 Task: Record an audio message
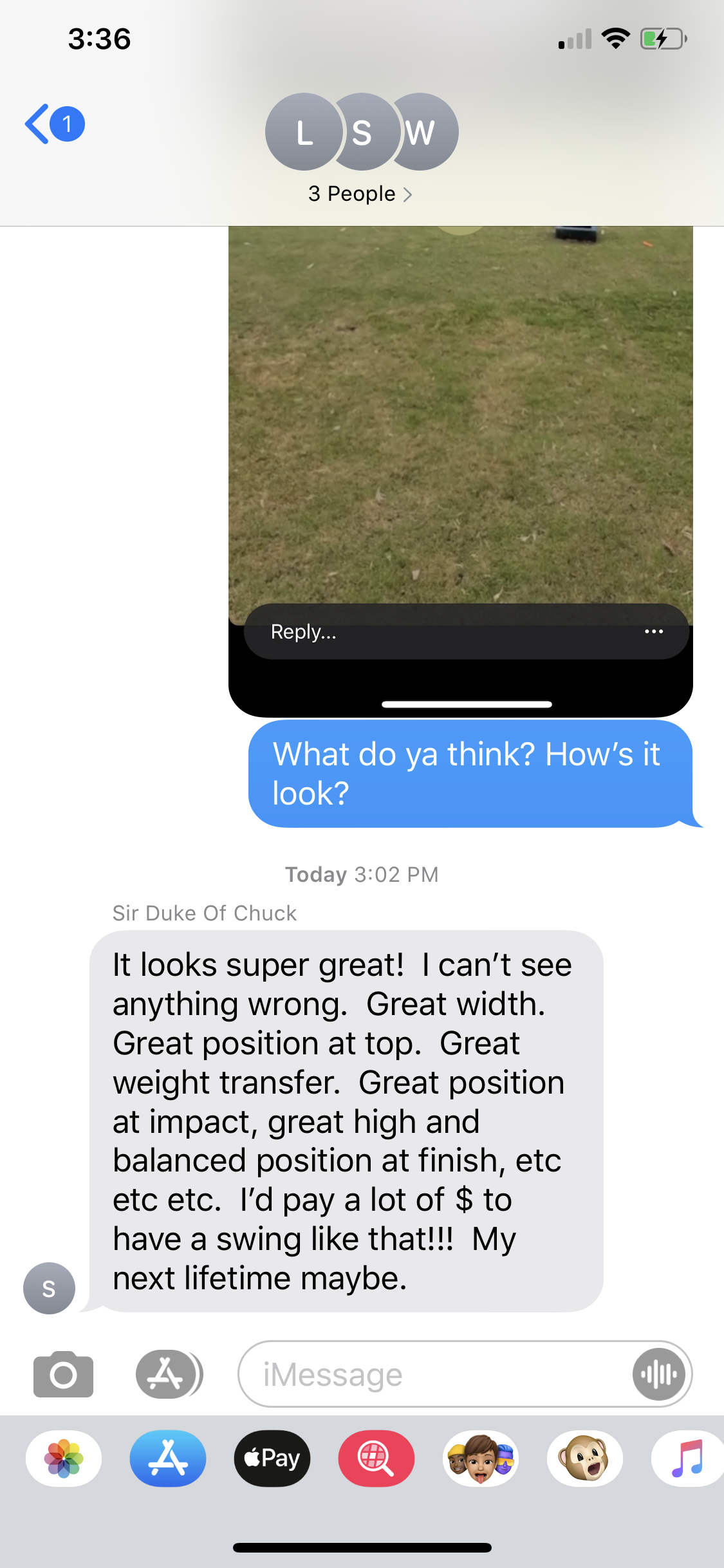pos(658,1374)
